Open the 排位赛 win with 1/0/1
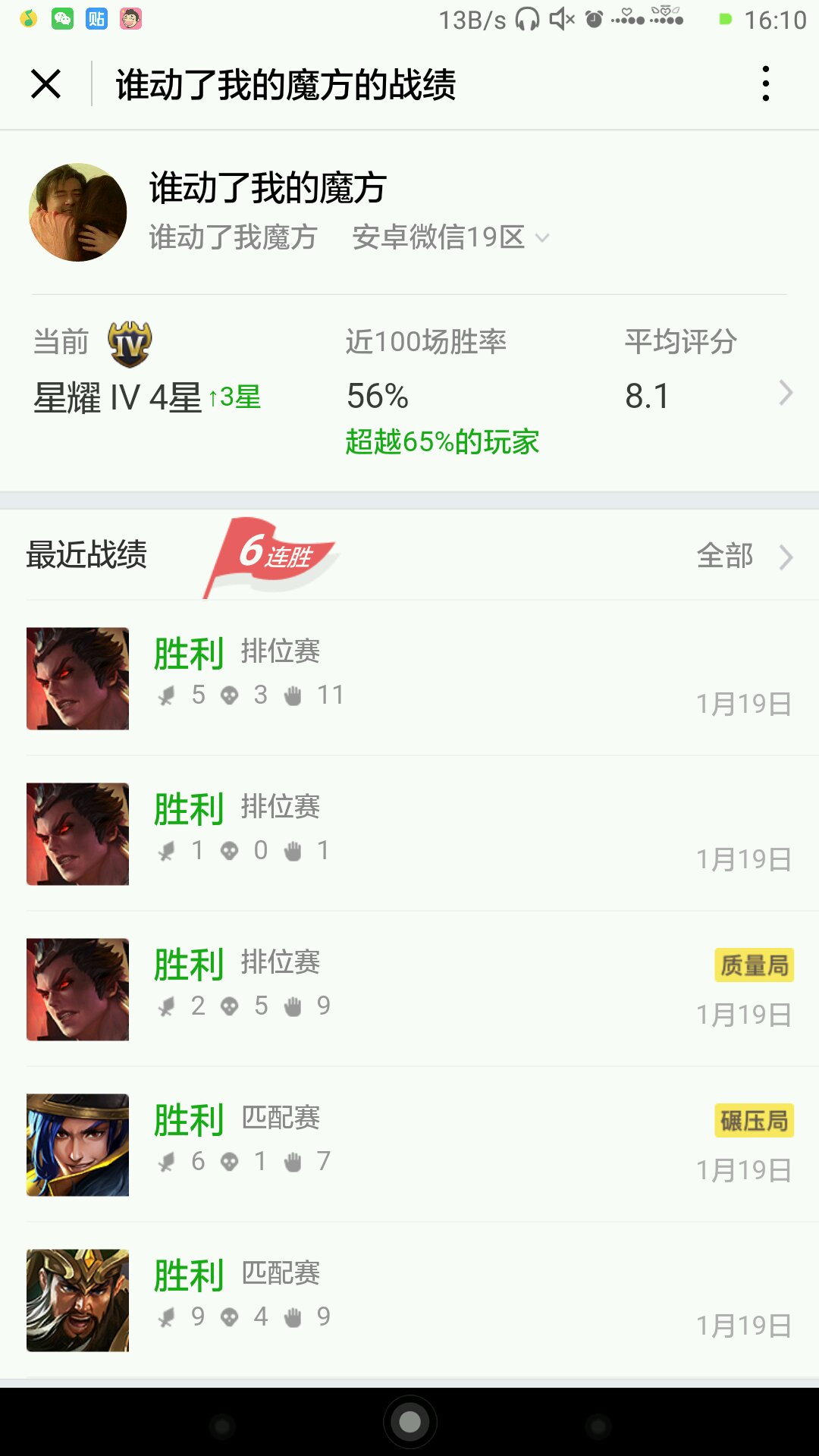This screenshot has width=819, height=1456. pyautogui.click(x=409, y=833)
